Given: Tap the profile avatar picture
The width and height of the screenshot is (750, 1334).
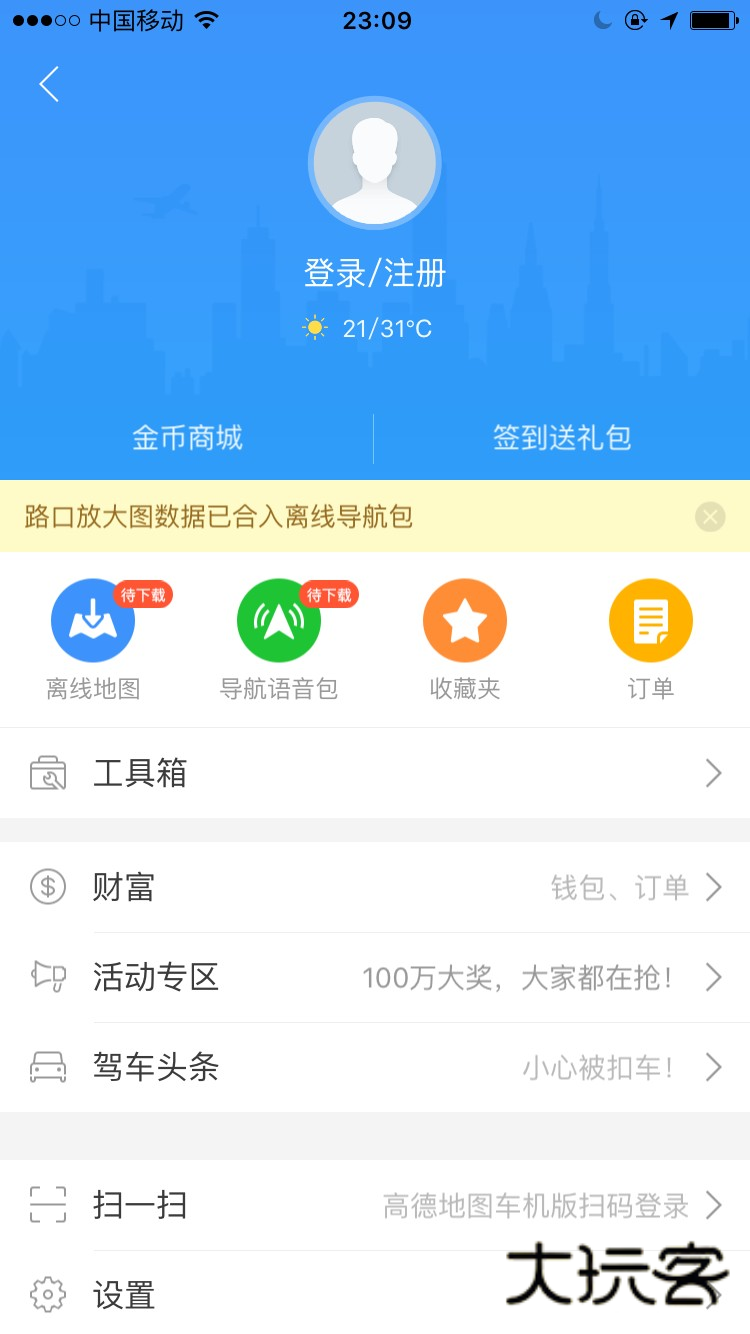Looking at the screenshot, I should pyautogui.click(x=374, y=163).
